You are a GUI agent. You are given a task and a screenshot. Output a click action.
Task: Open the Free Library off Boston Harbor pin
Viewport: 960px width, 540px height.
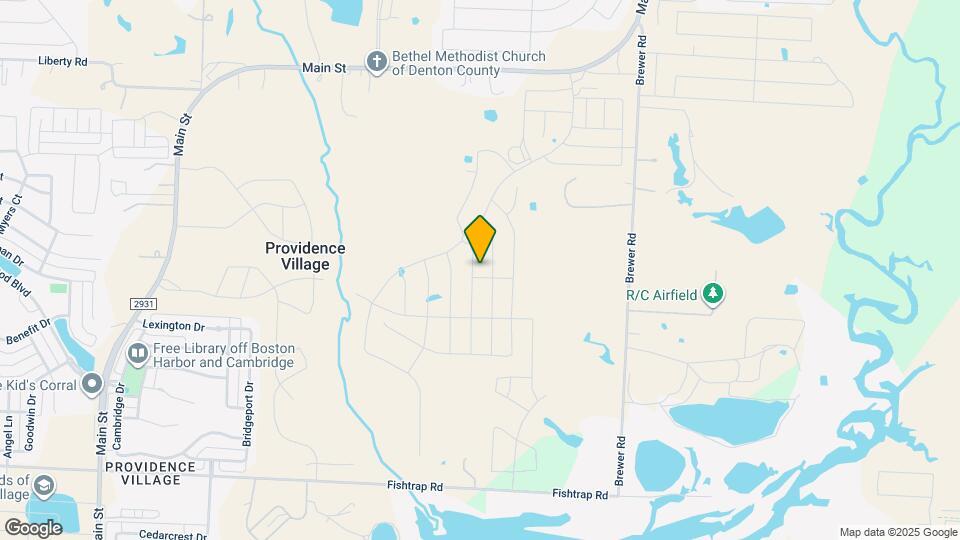coord(138,354)
